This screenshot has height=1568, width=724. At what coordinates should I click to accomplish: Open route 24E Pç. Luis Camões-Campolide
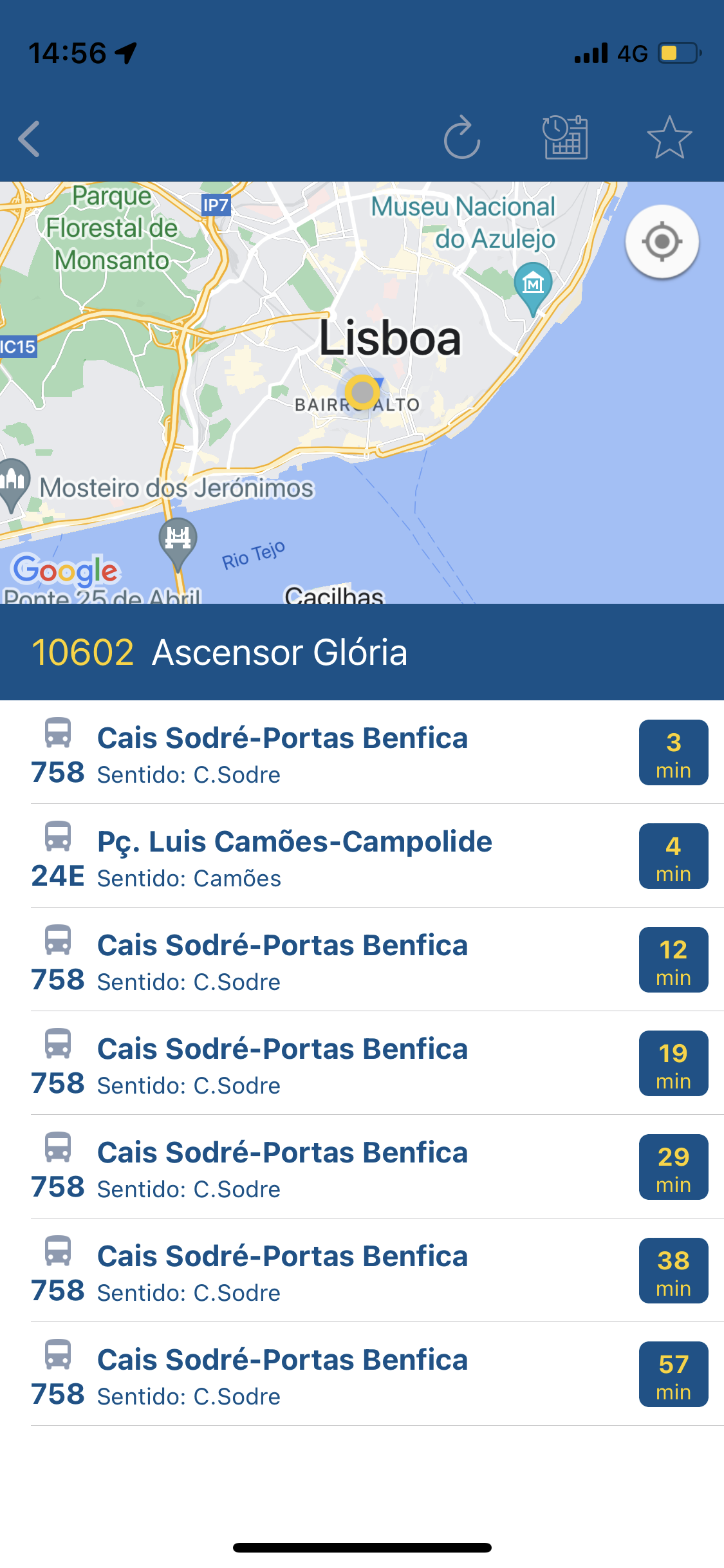(x=362, y=856)
